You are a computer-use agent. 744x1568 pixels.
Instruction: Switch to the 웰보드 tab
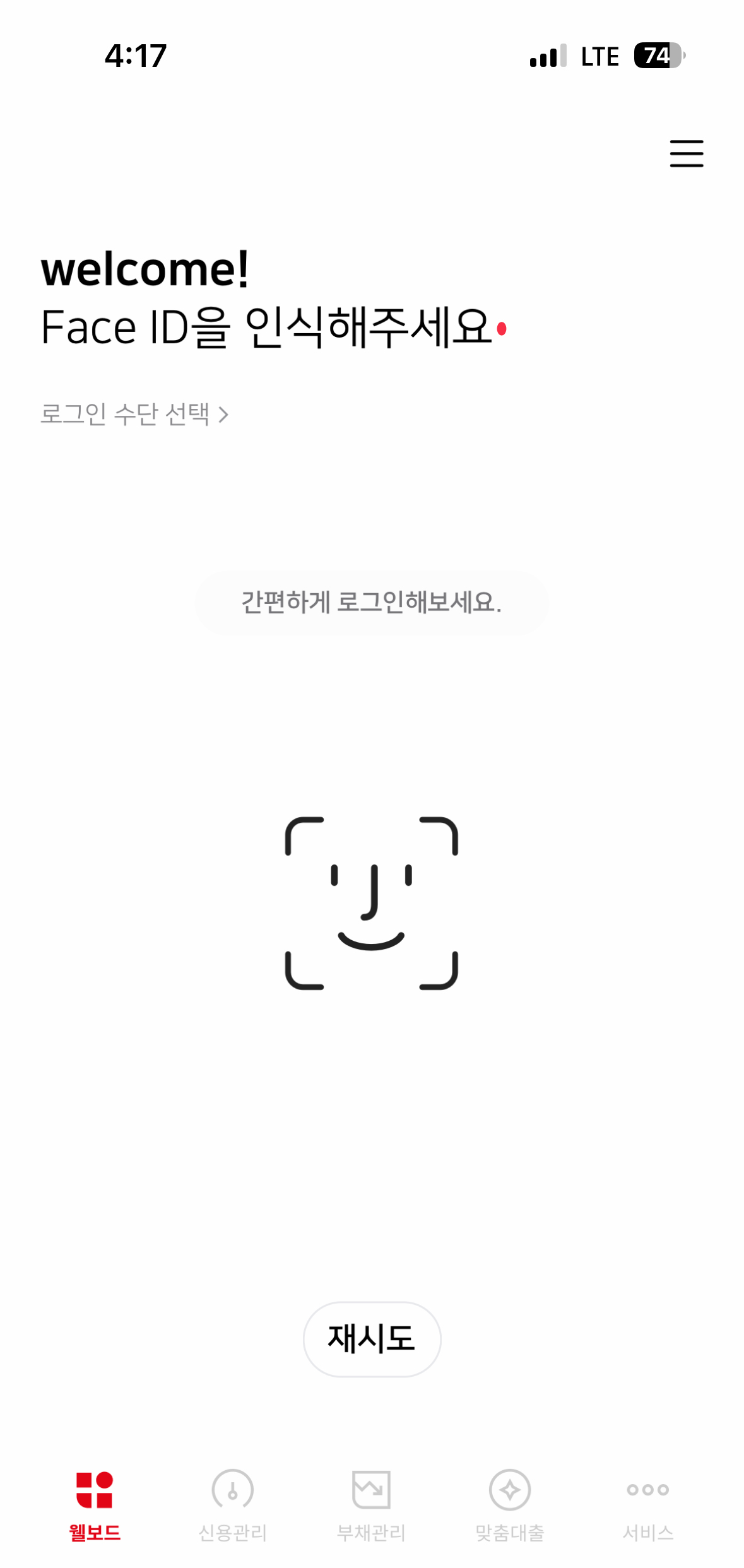click(95, 1505)
